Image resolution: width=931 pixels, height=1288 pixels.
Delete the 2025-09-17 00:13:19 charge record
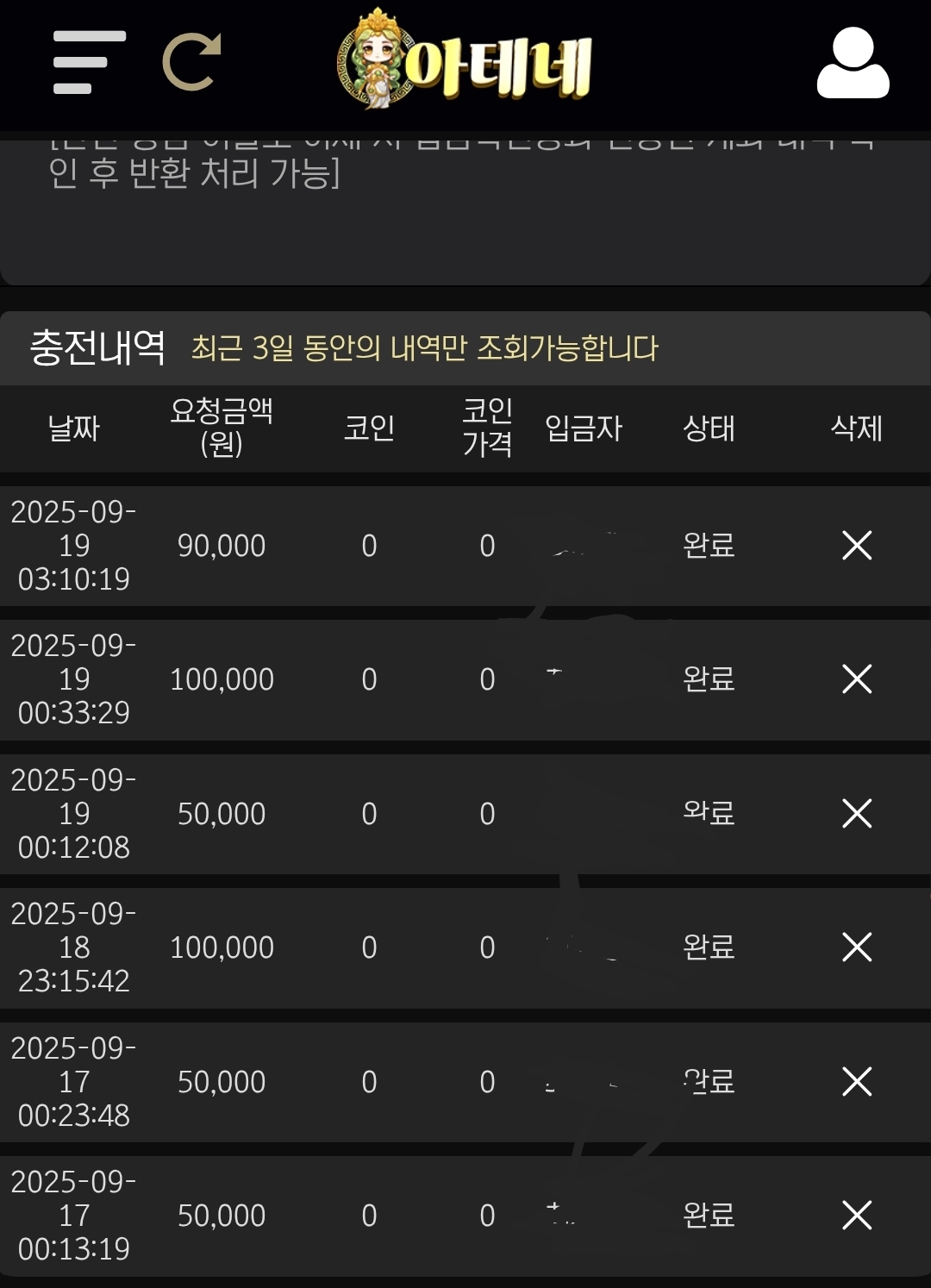click(x=857, y=1215)
